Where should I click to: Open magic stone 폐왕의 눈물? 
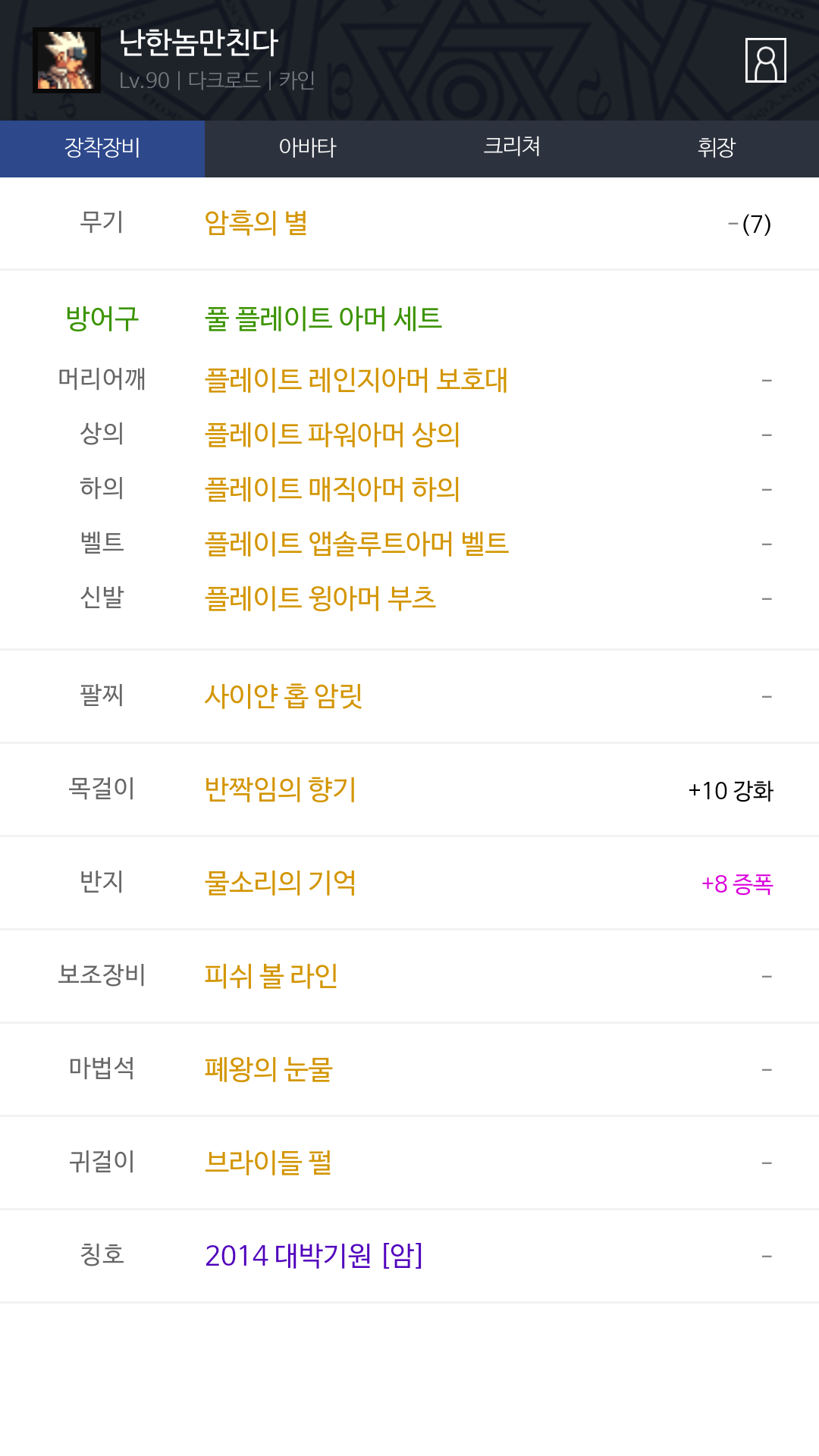(x=268, y=1068)
